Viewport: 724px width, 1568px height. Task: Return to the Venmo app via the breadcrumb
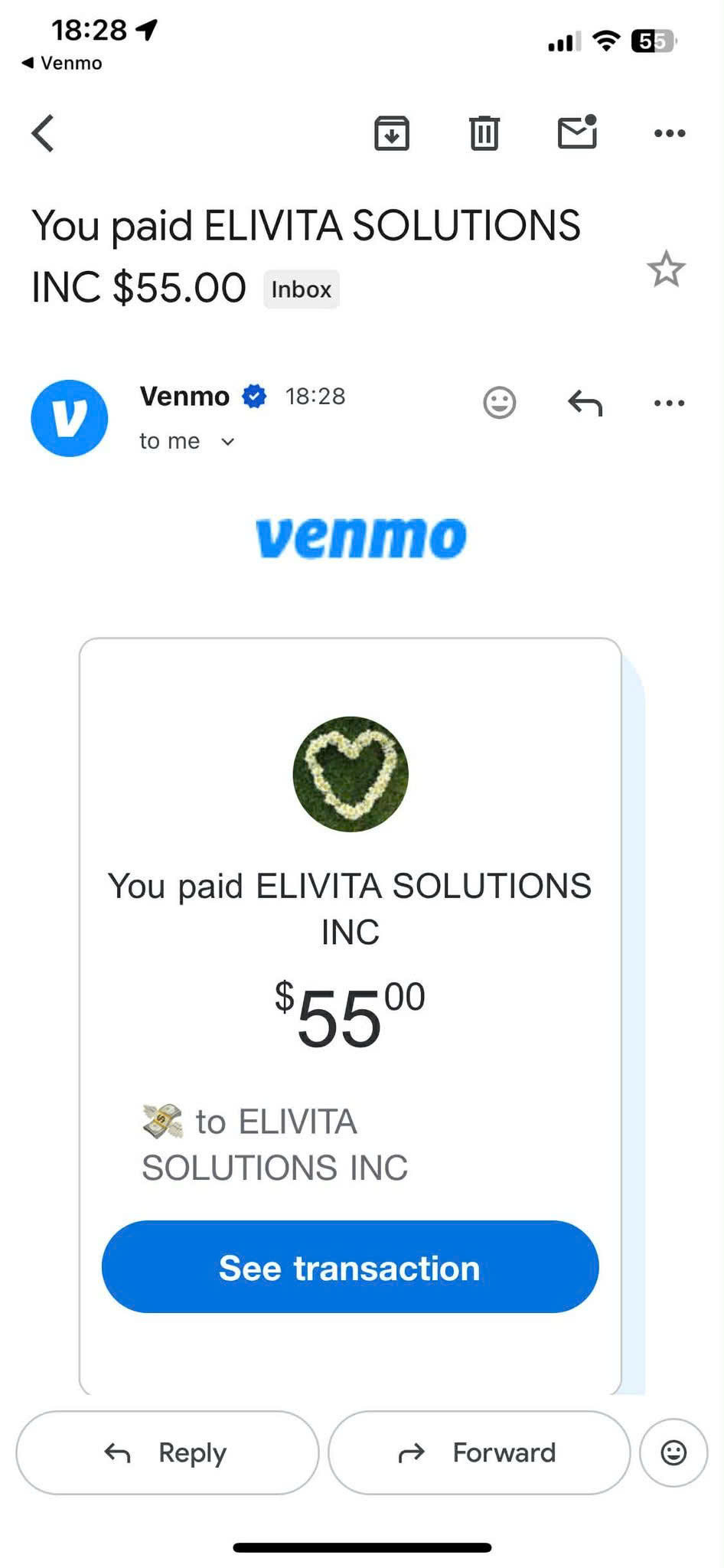pos(61,63)
